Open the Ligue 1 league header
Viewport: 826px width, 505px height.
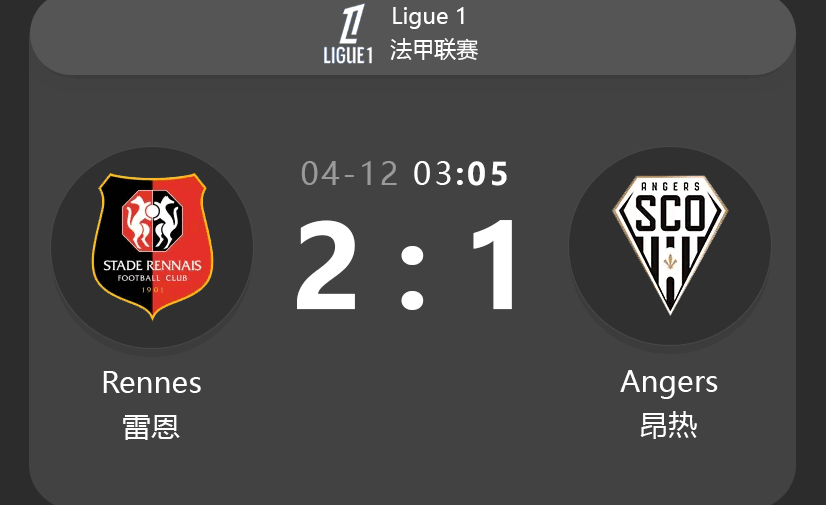(412, 34)
